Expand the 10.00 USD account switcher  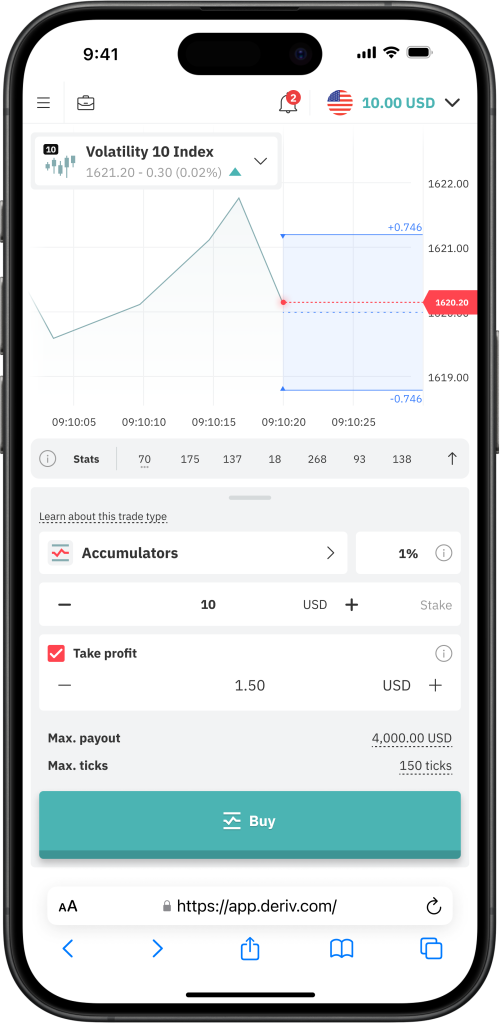[x=394, y=102]
